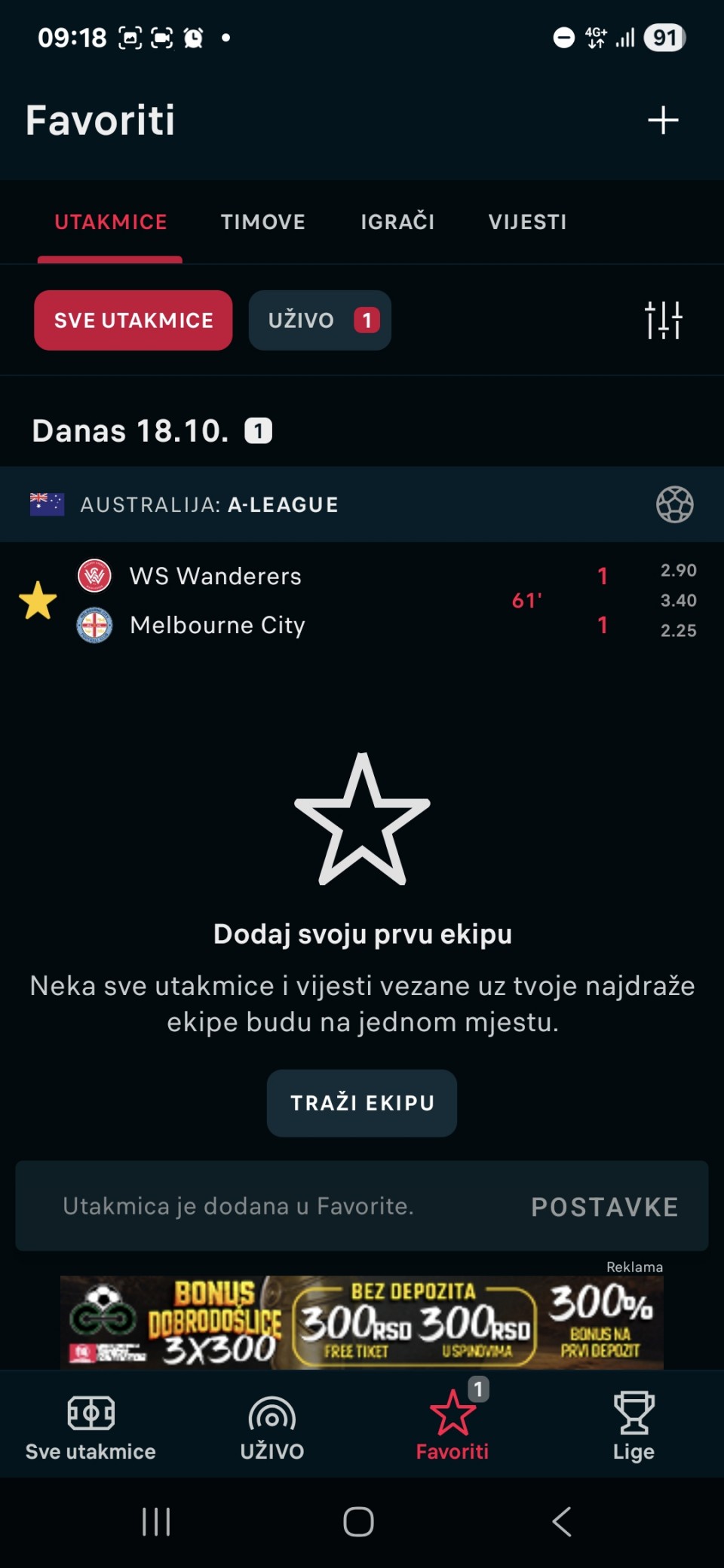724x1568 pixels.
Task: Open the bonus advertisement banner
Action: tap(362, 1322)
